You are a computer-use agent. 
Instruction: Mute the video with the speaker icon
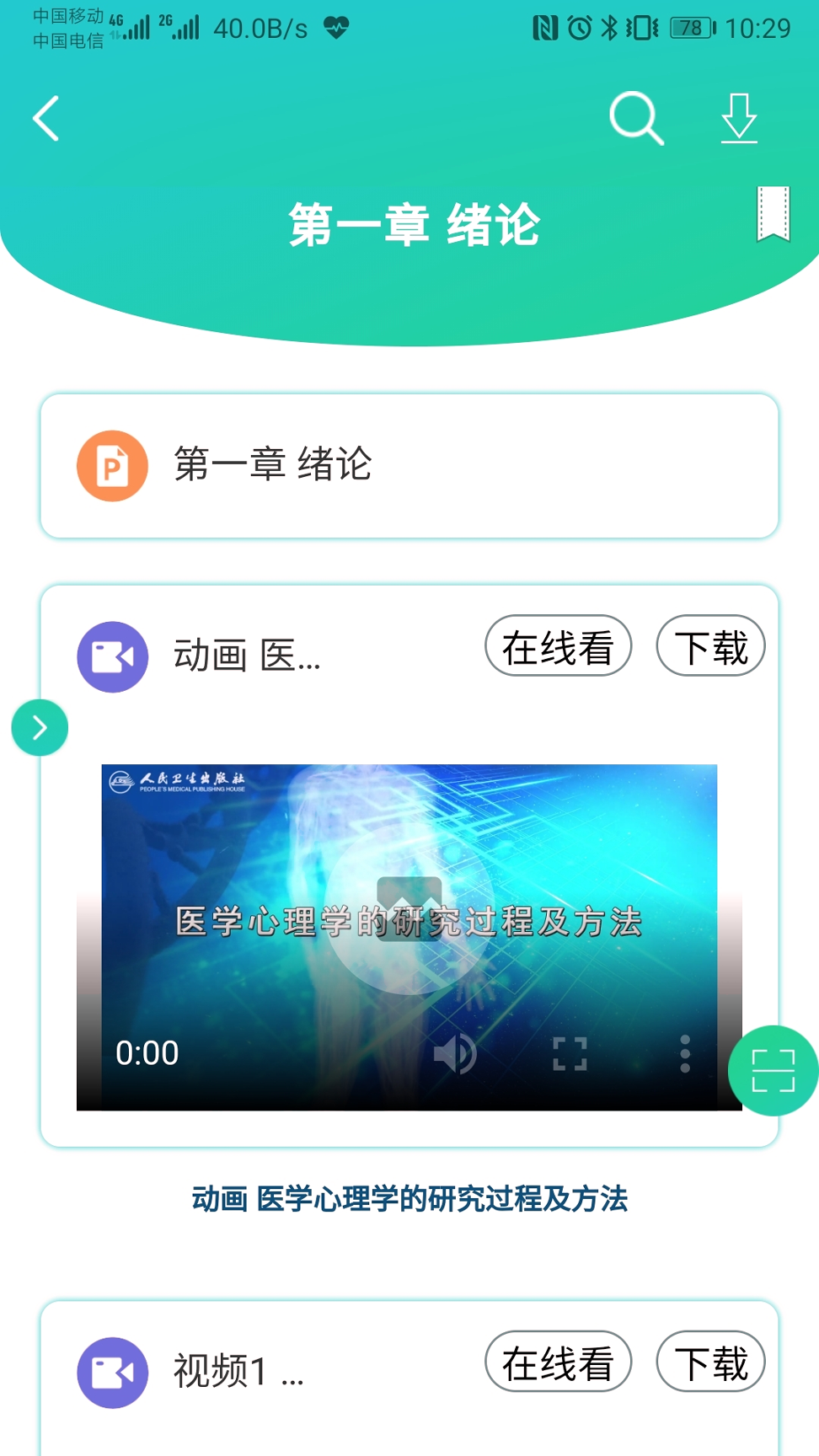tap(454, 1052)
